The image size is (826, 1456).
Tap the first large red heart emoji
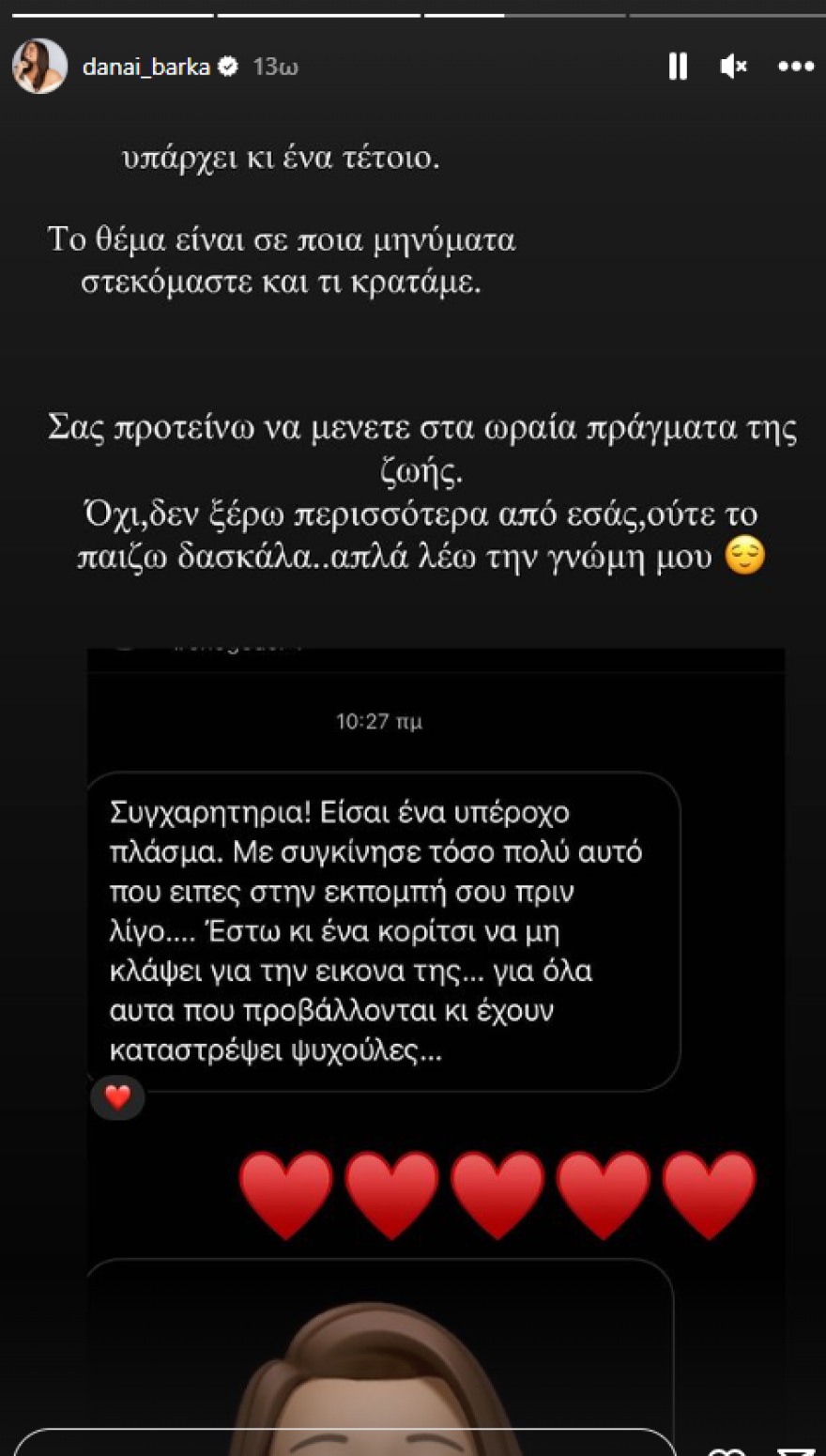(286, 1190)
